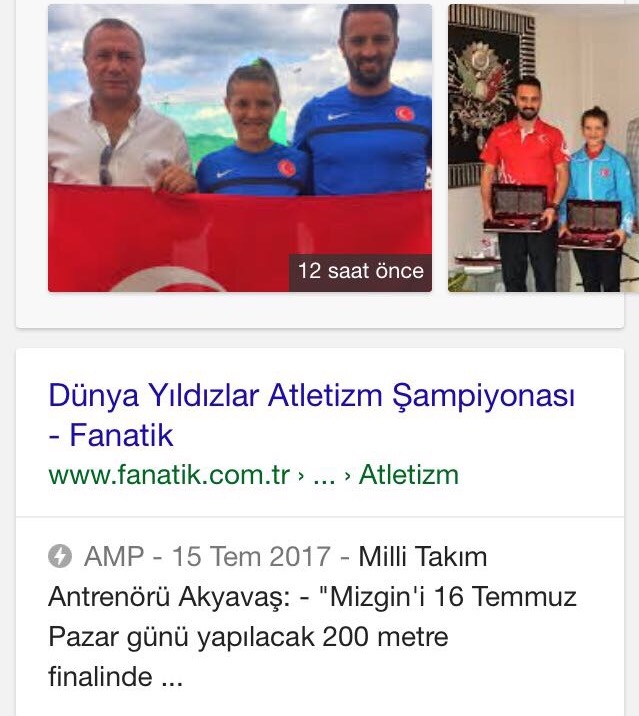The height and width of the screenshot is (716, 639).
Task: Open the Dünya Yıldızlar Atletizm Şampiyonası Fanatik result
Action: tap(311, 397)
